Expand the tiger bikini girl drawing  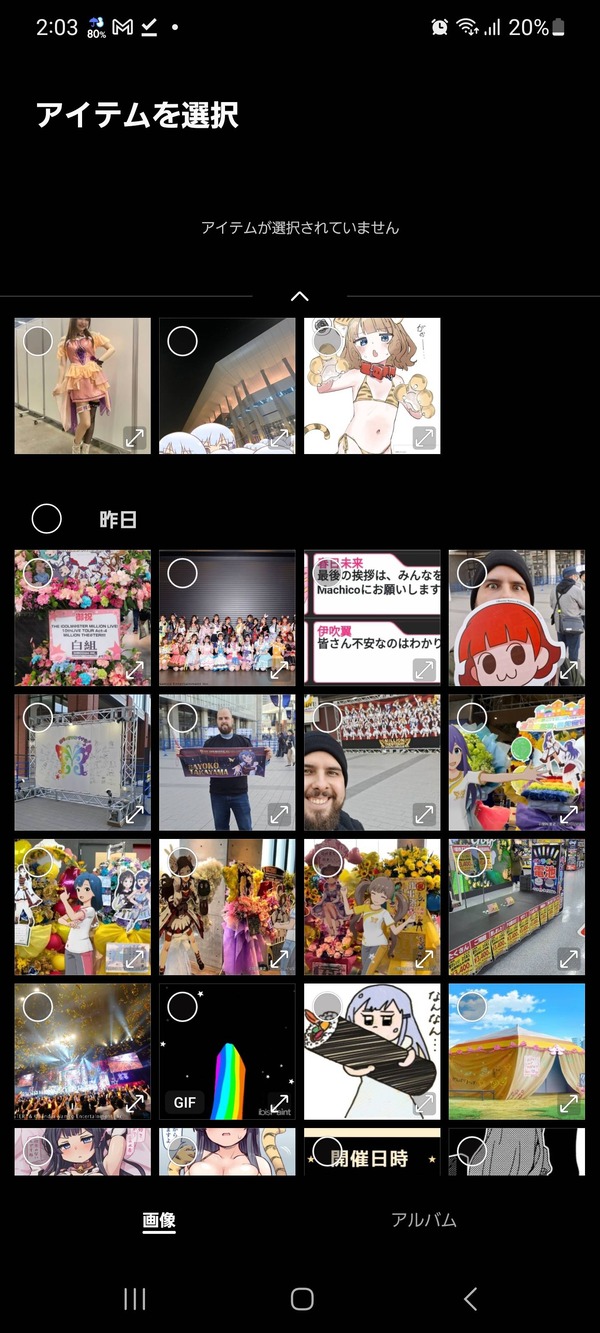pyautogui.click(x=424, y=438)
